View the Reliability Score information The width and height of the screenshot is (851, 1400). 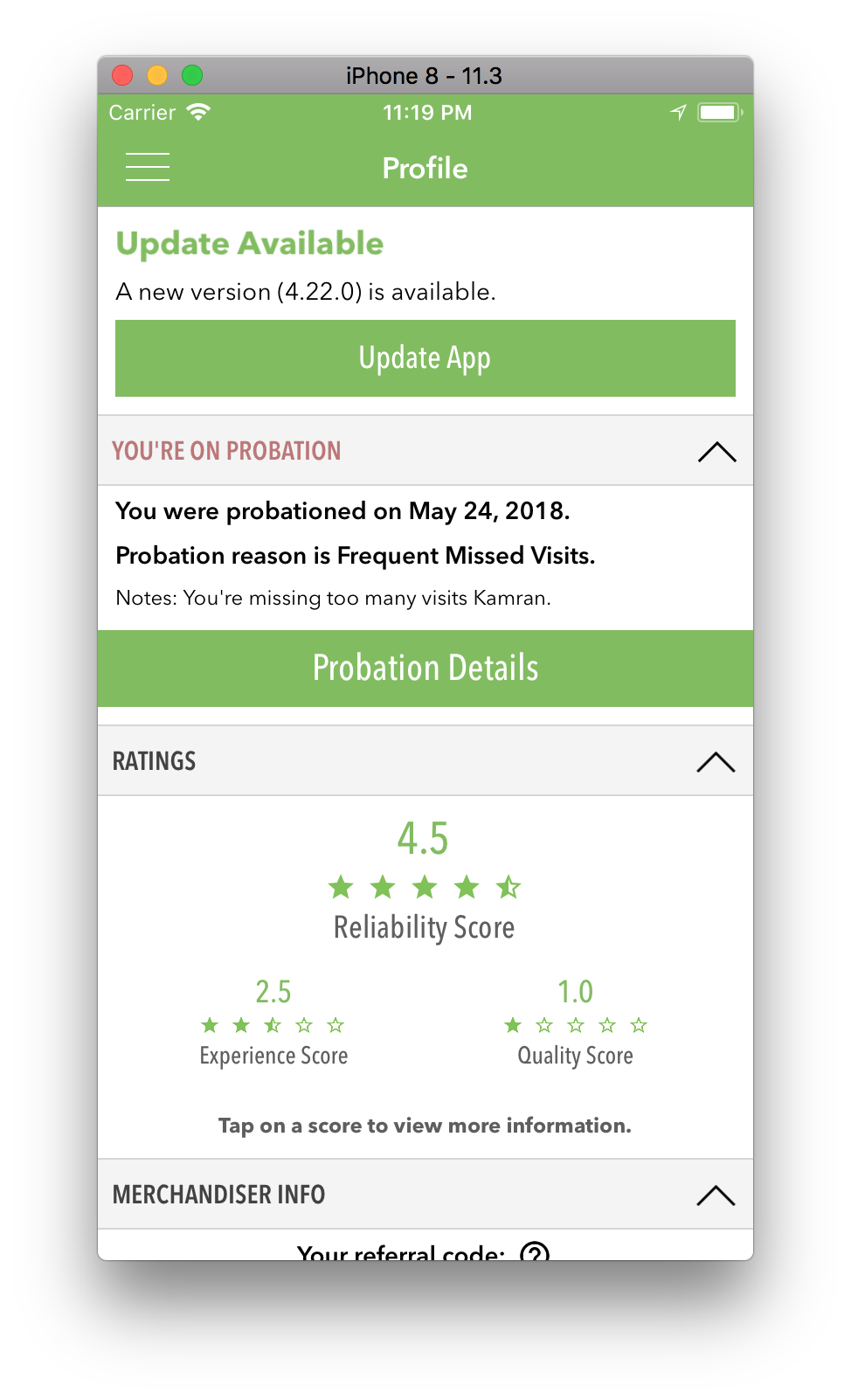(425, 881)
